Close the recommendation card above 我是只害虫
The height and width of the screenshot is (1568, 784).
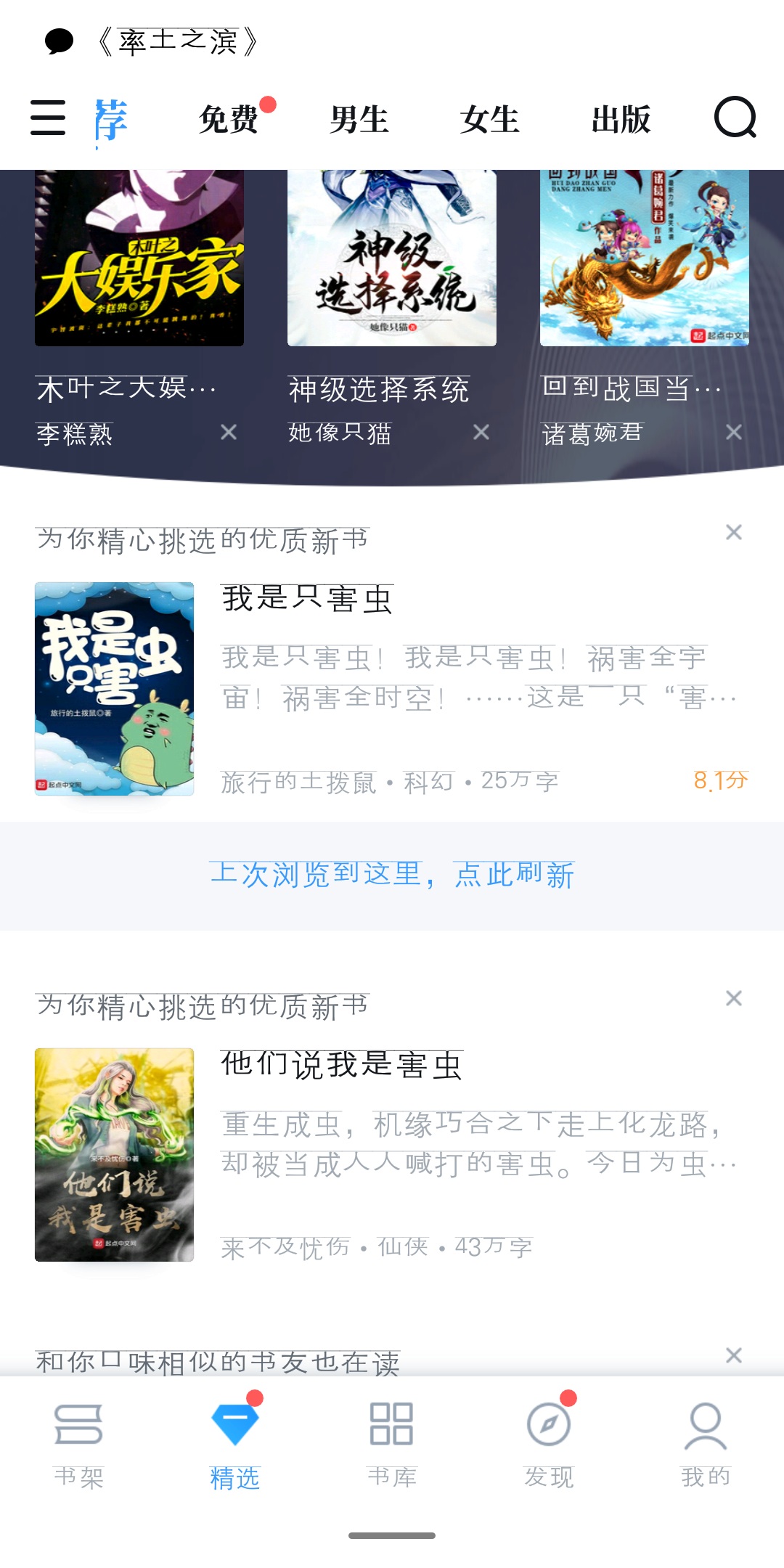tap(734, 533)
